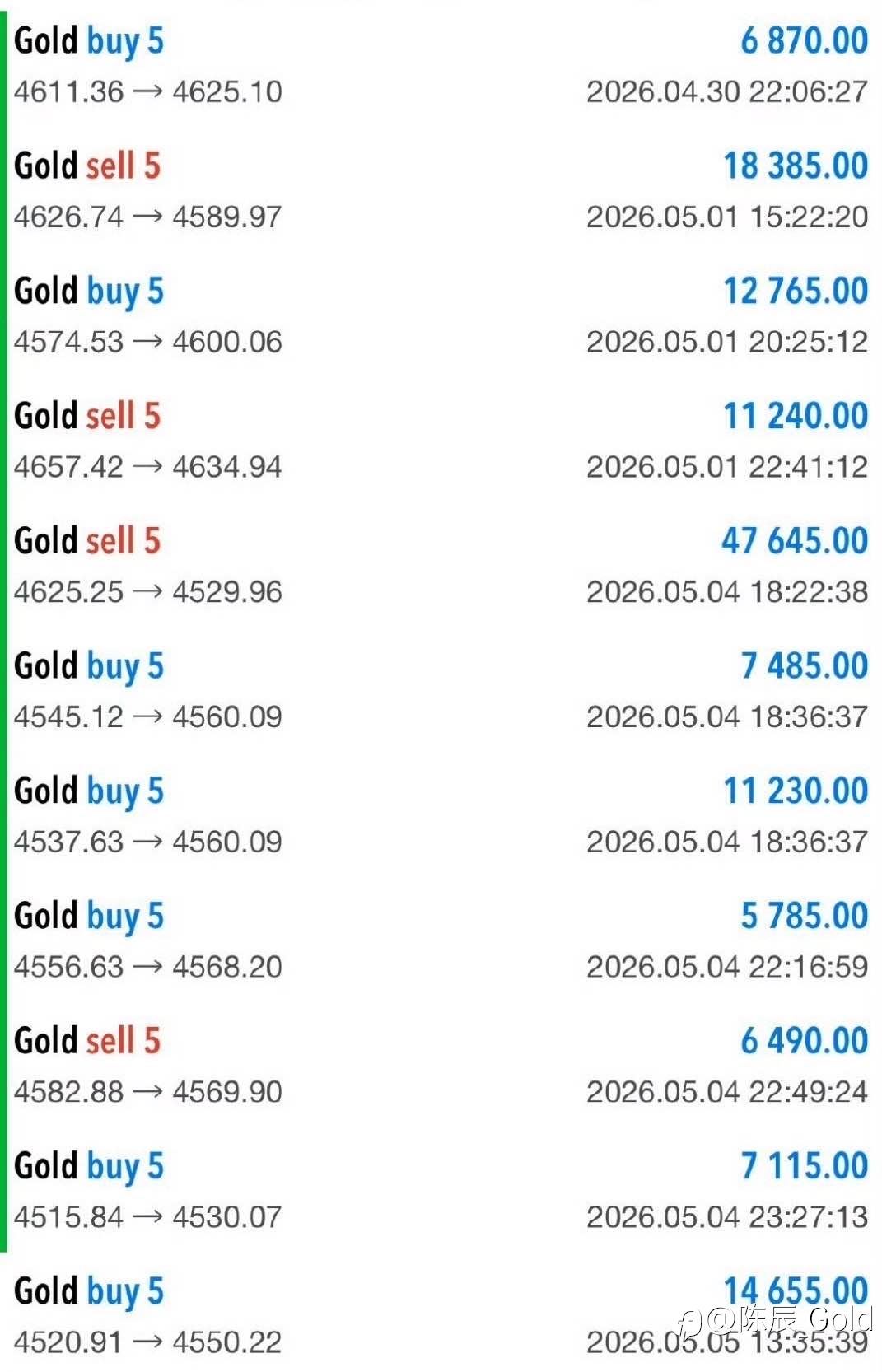882x1372 pixels.
Task: Open the Gold buy trade opened at 4520.91
Action: pos(441,1315)
